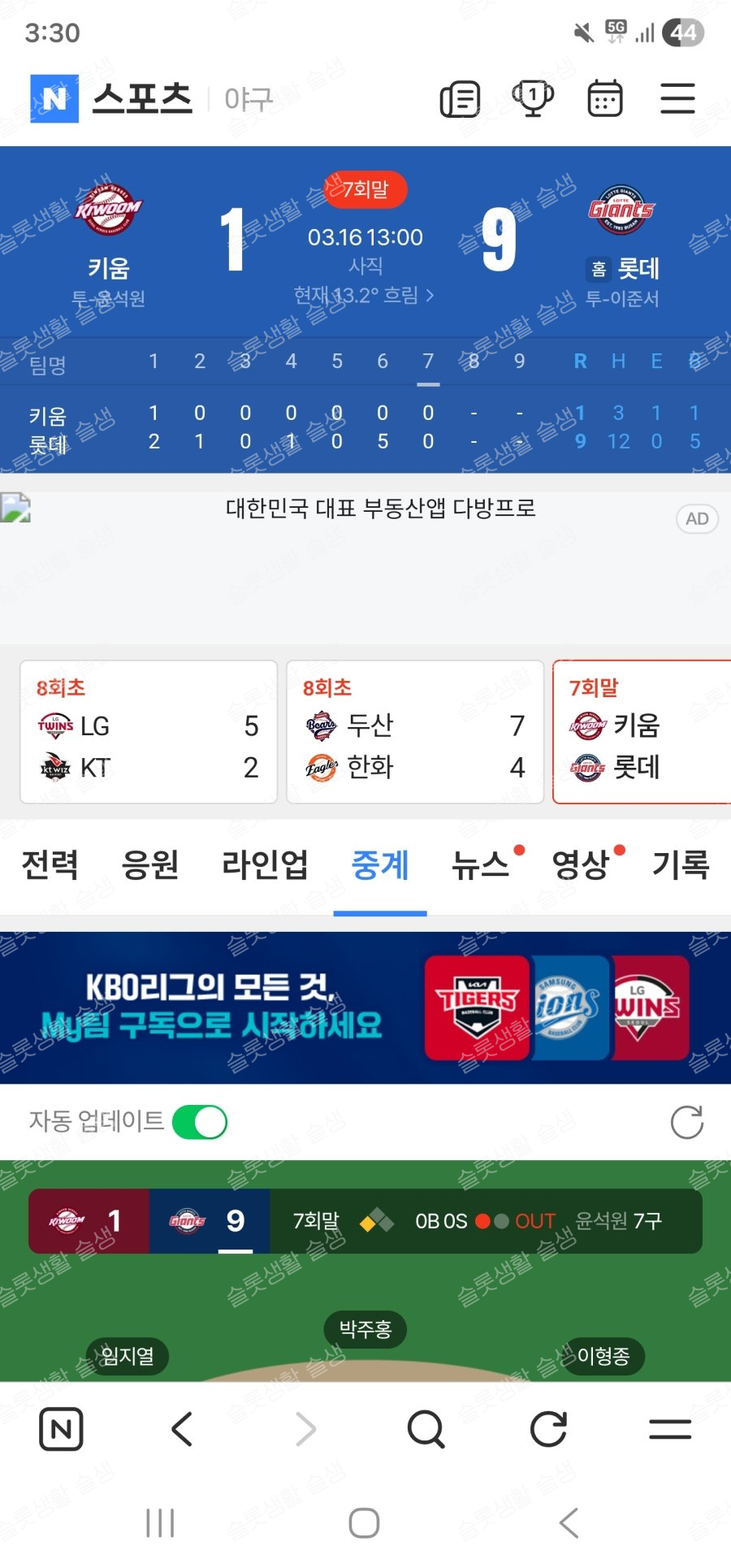Refresh the live relay with the reload icon

pos(687,1123)
